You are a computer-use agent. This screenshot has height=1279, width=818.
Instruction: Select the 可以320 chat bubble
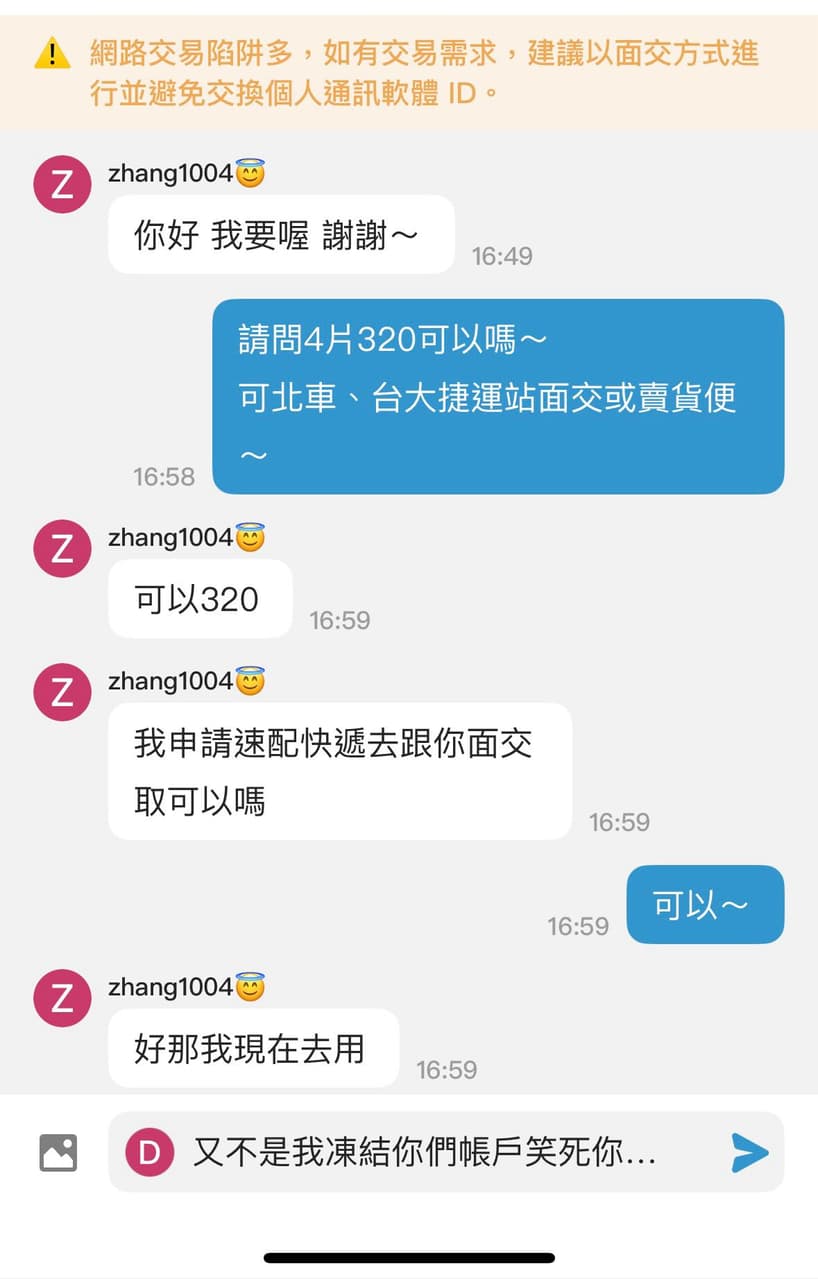(199, 598)
